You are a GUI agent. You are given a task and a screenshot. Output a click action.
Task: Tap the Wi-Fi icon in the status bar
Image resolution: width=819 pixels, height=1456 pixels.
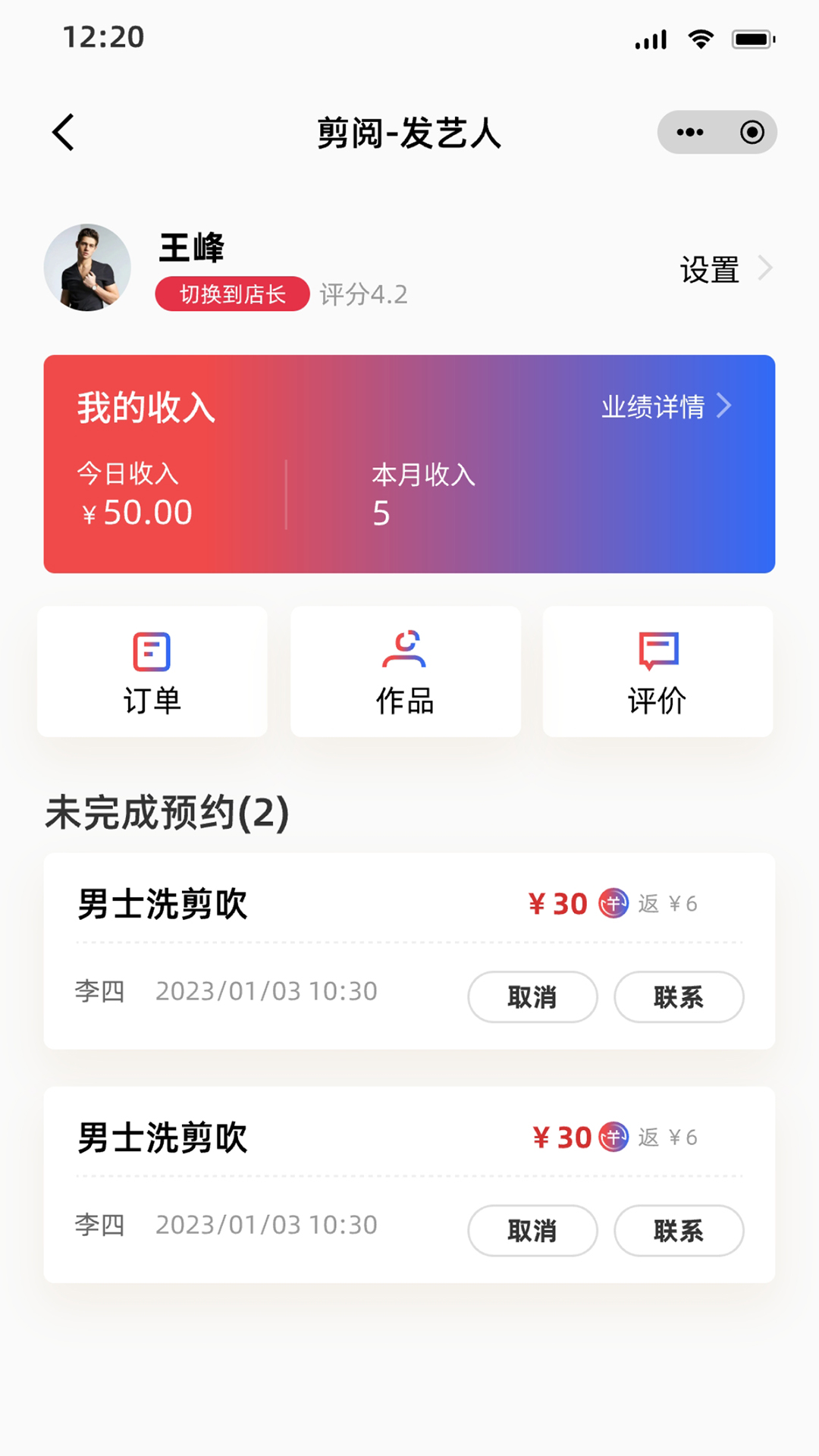point(701,37)
